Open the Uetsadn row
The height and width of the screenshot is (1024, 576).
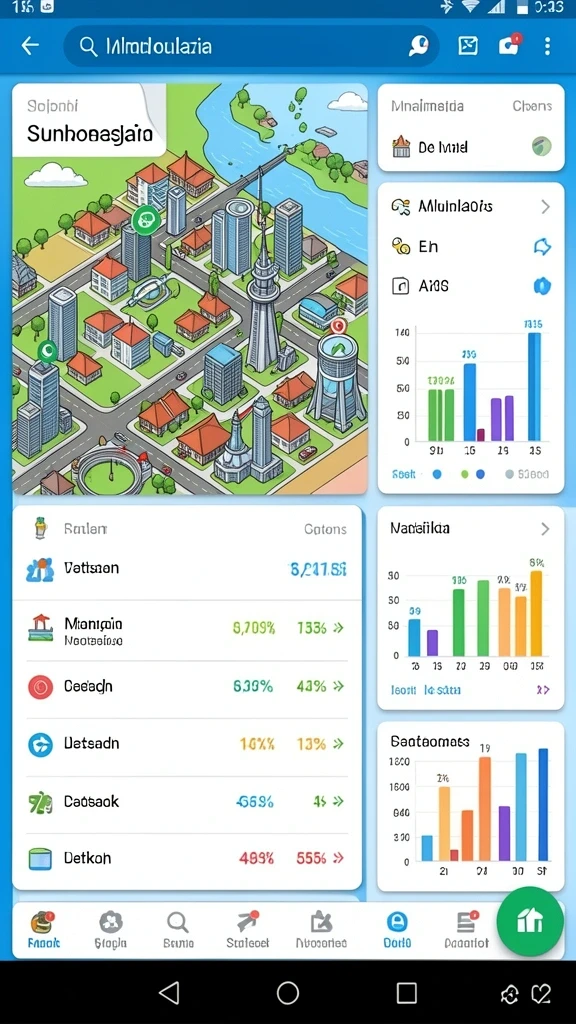pos(187,744)
